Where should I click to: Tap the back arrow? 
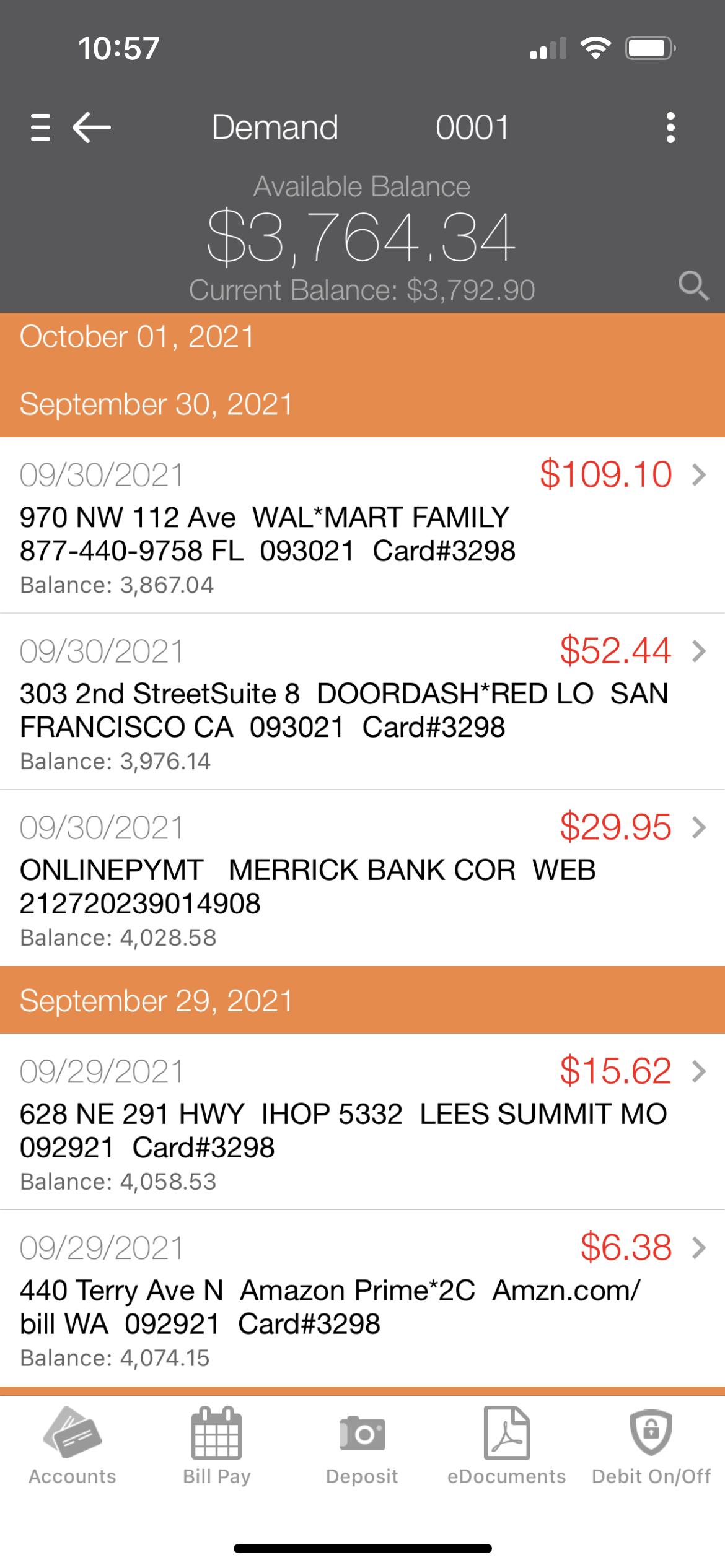click(x=90, y=128)
